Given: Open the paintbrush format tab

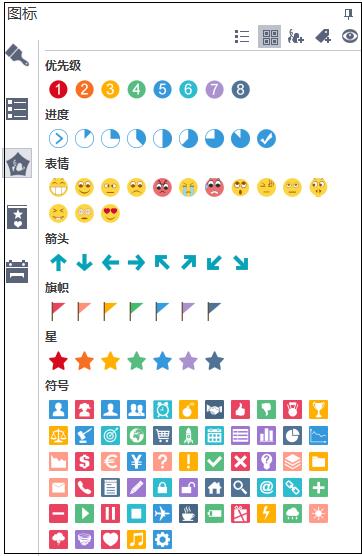Looking at the screenshot, I should 17,55.
